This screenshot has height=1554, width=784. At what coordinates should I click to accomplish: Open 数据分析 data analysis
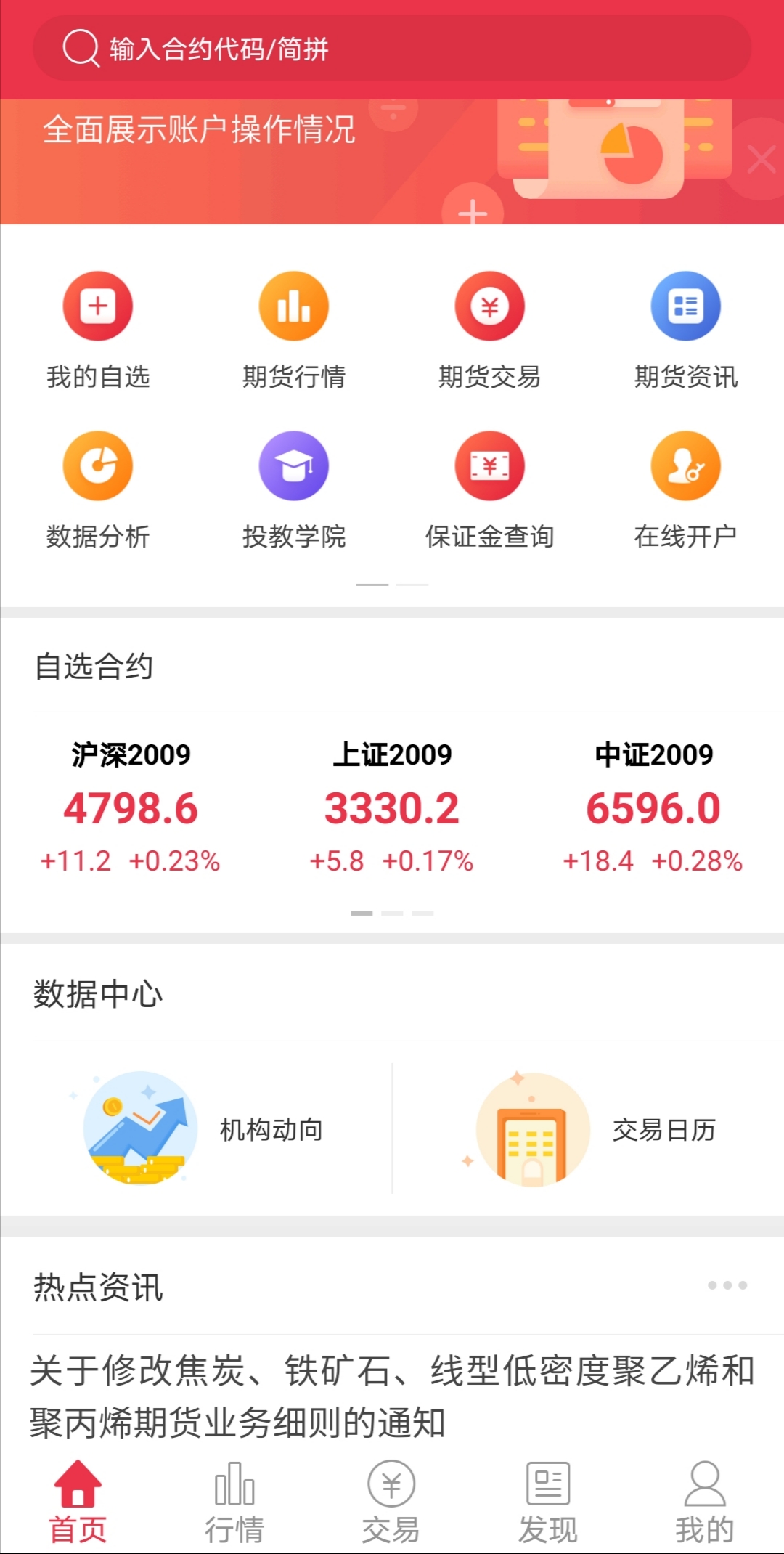point(98,488)
